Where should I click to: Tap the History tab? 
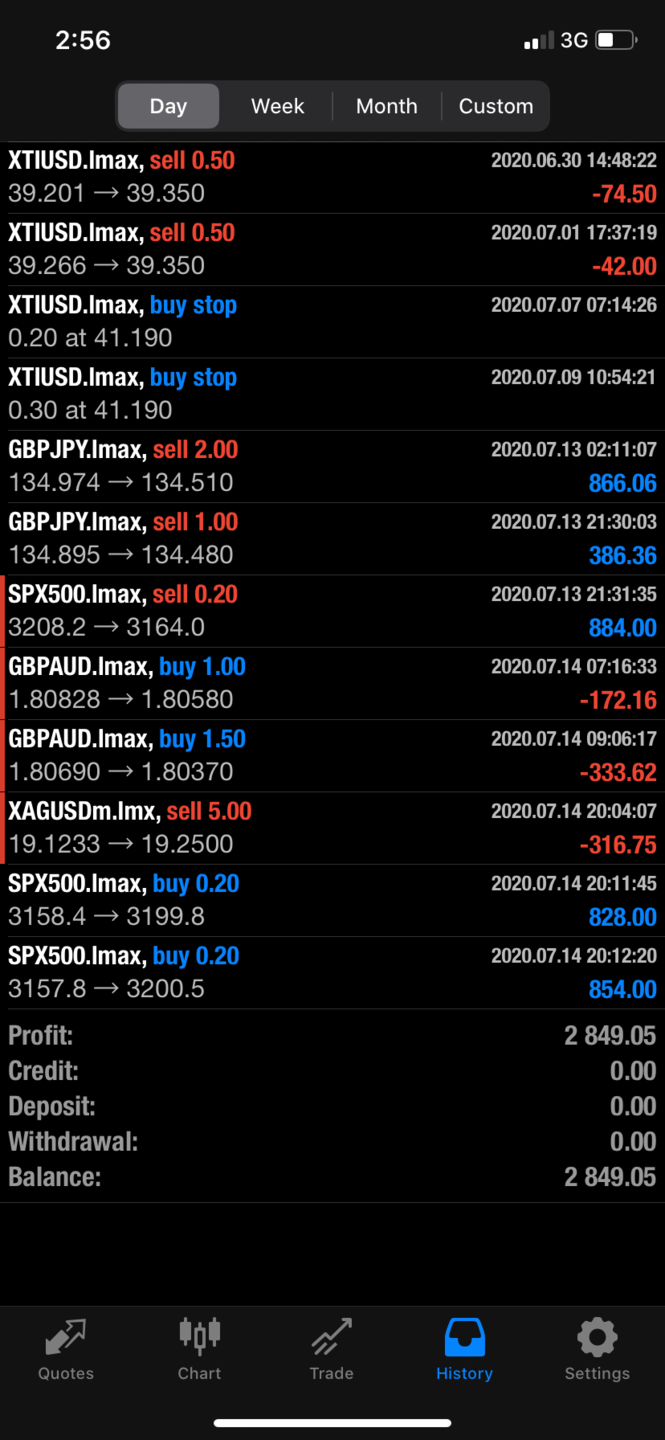coord(464,1350)
